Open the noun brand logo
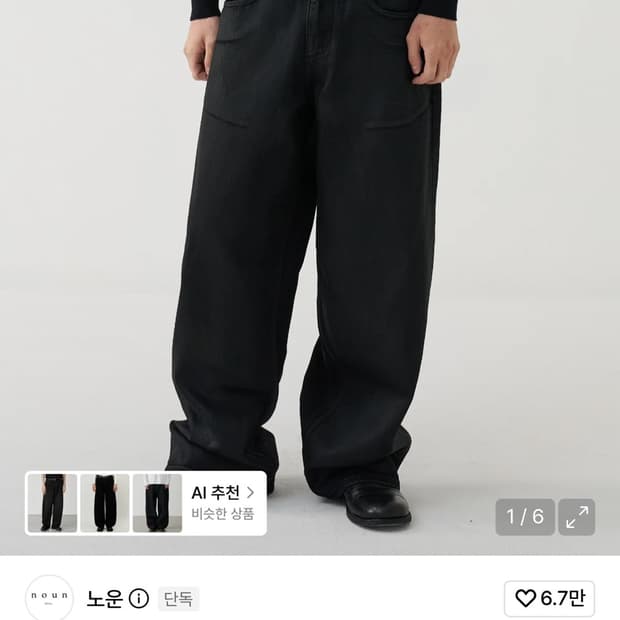Screen dimensions: 620x620 click(49, 597)
